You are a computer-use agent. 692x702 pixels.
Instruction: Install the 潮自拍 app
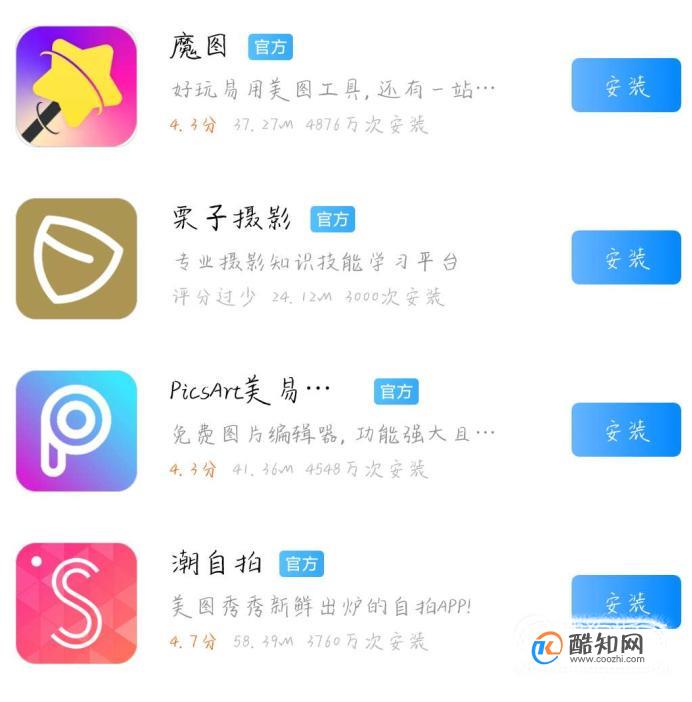pos(626,602)
